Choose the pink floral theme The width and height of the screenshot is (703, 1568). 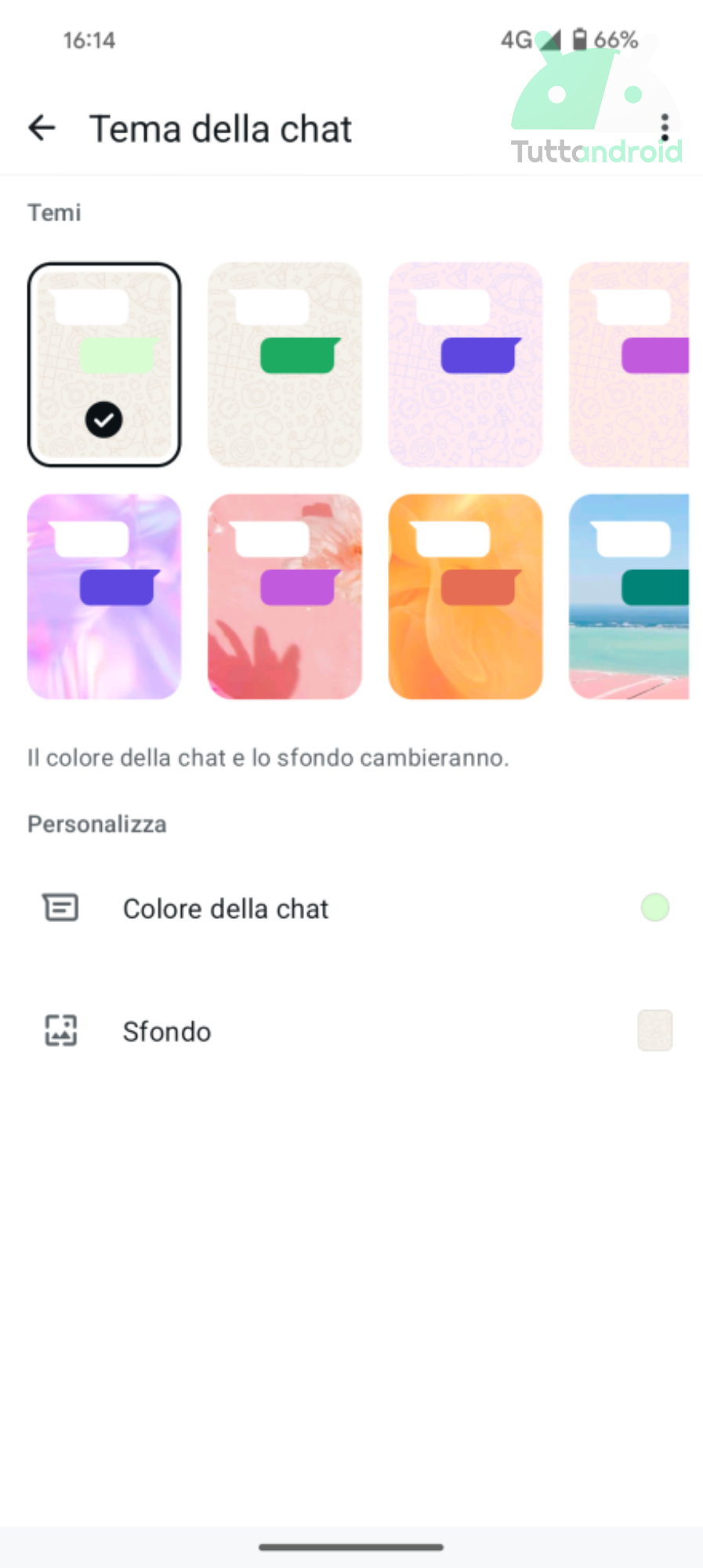tap(284, 597)
